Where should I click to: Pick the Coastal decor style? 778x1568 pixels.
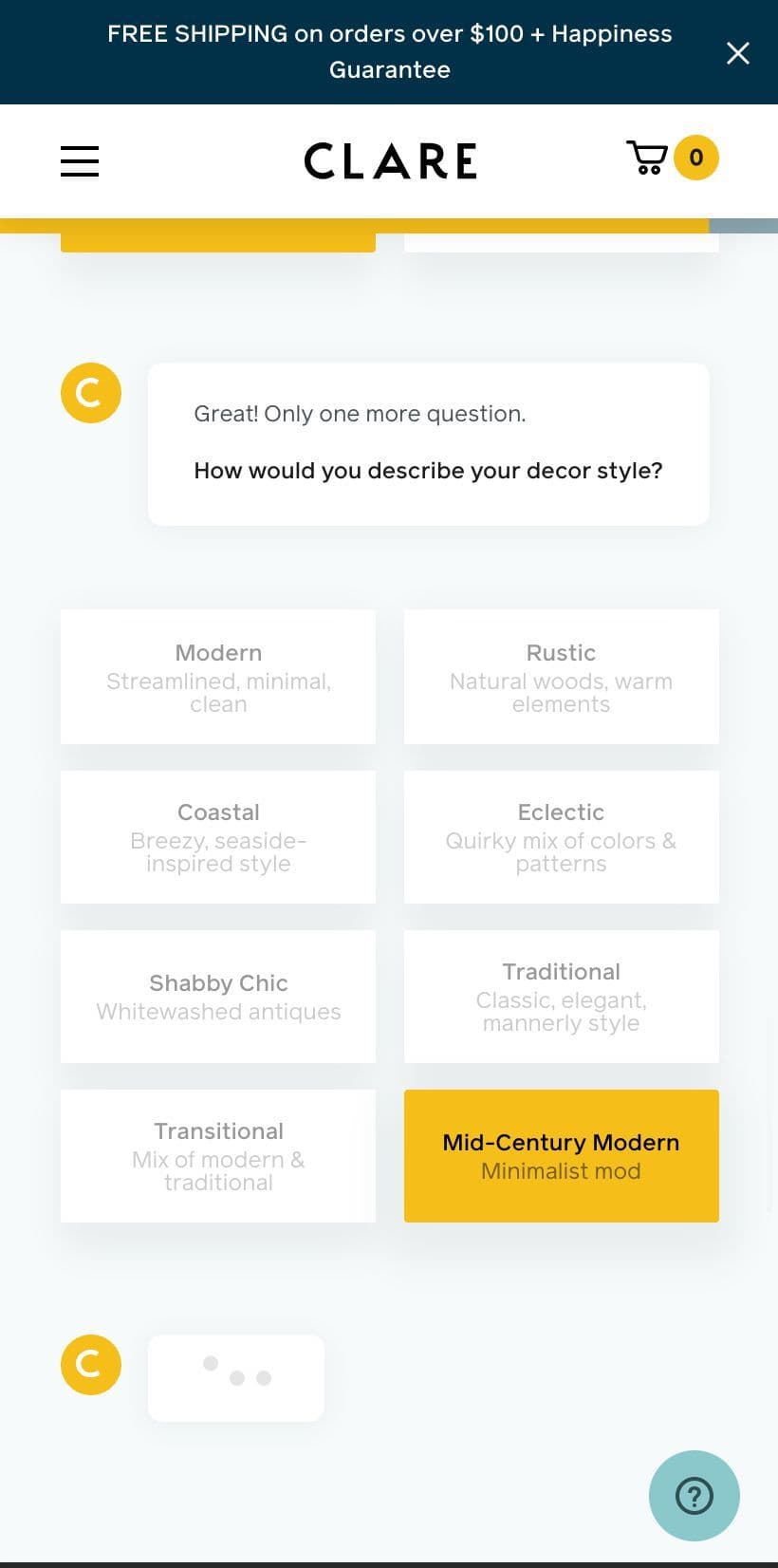point(218,836)
